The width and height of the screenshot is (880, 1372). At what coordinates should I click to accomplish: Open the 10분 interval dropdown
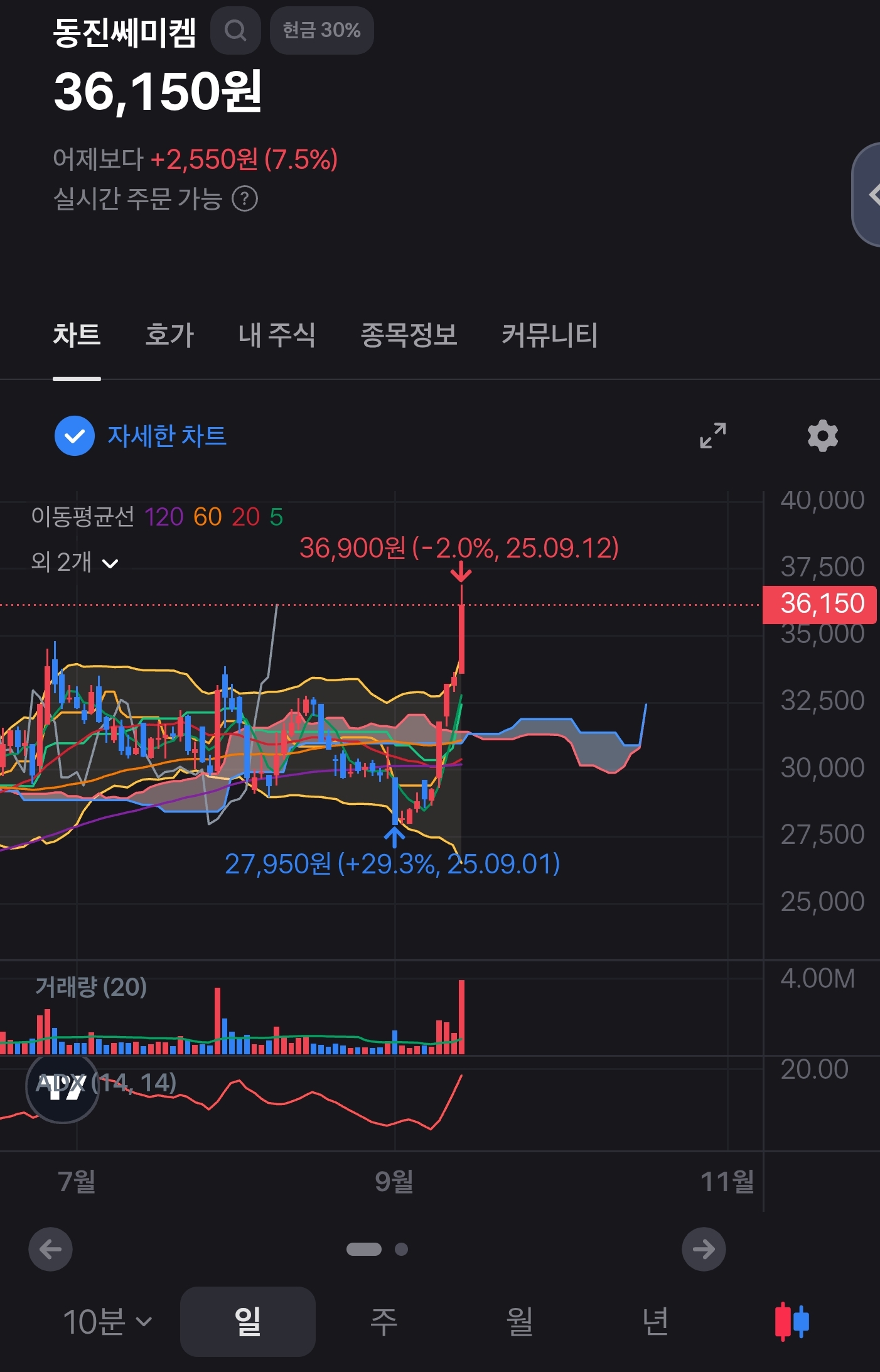click(107, 1322)
